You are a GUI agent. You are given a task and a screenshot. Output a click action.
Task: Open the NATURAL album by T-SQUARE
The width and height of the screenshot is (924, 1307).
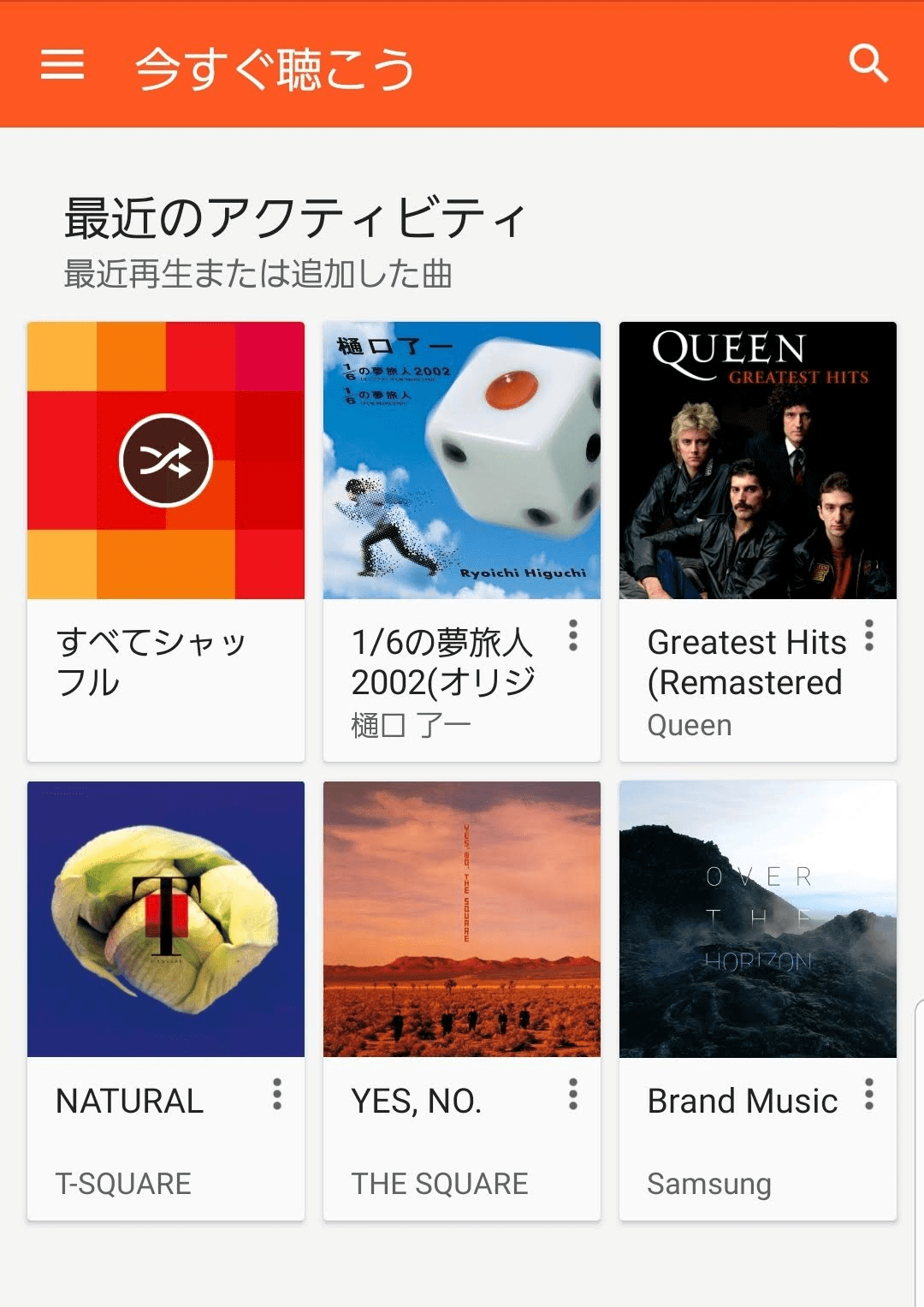click(x=166, y=919)
